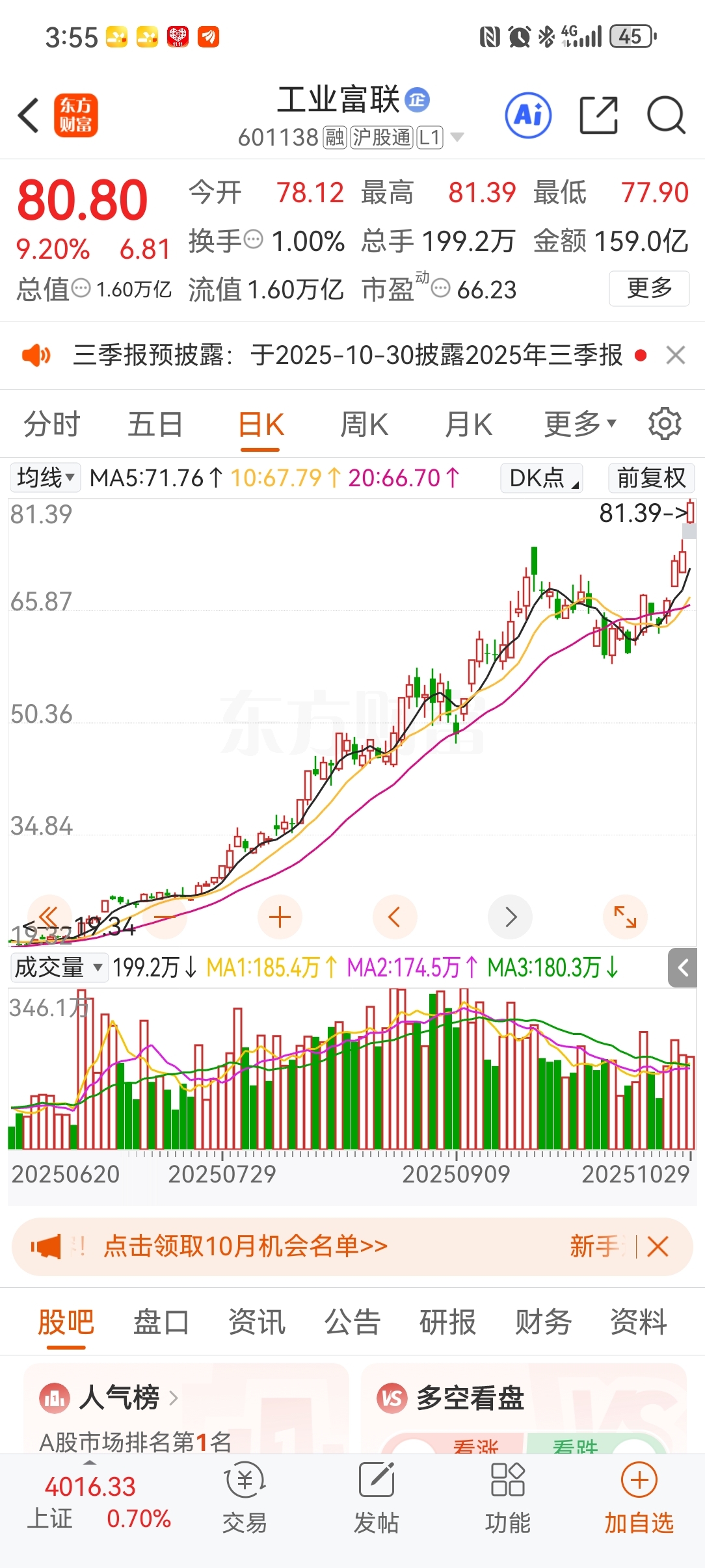Open chart settings gear
This screenshot has width=705, height=1568.
click(x=665, y=424)
